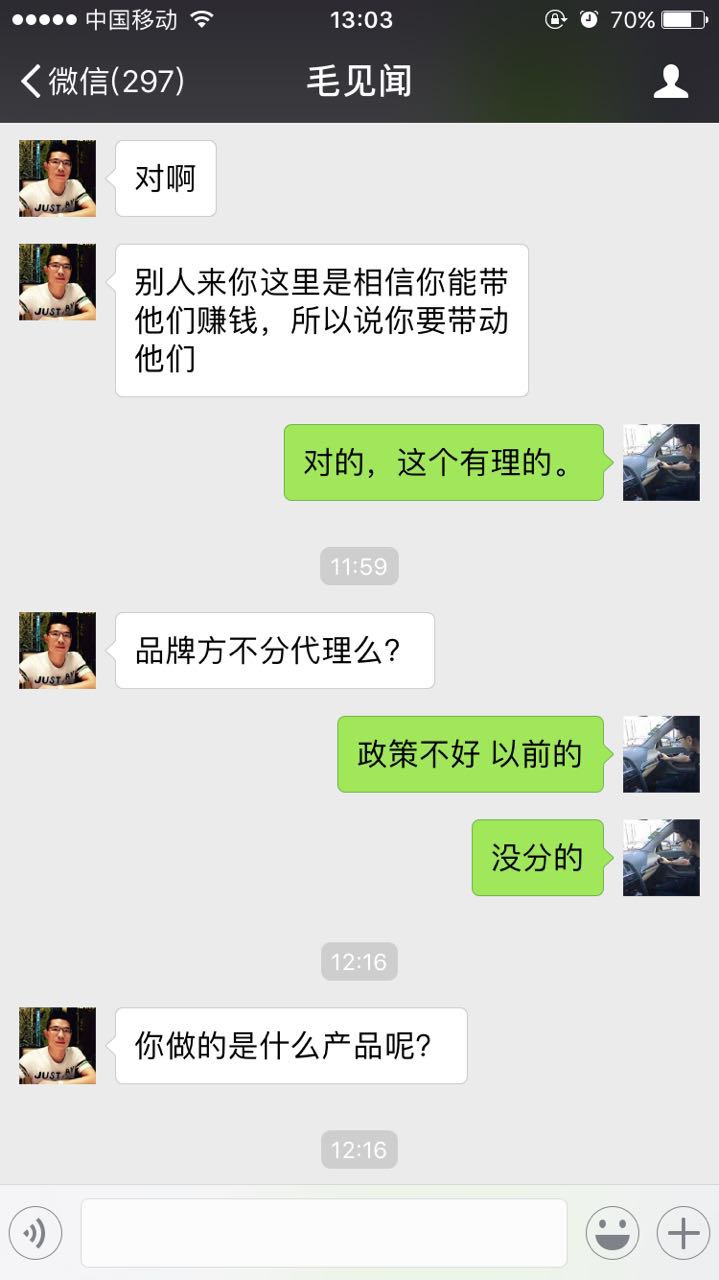Go back to the 微信 chat list
The width and height of the screenshot is (719, 1280).
click(100, 81)
